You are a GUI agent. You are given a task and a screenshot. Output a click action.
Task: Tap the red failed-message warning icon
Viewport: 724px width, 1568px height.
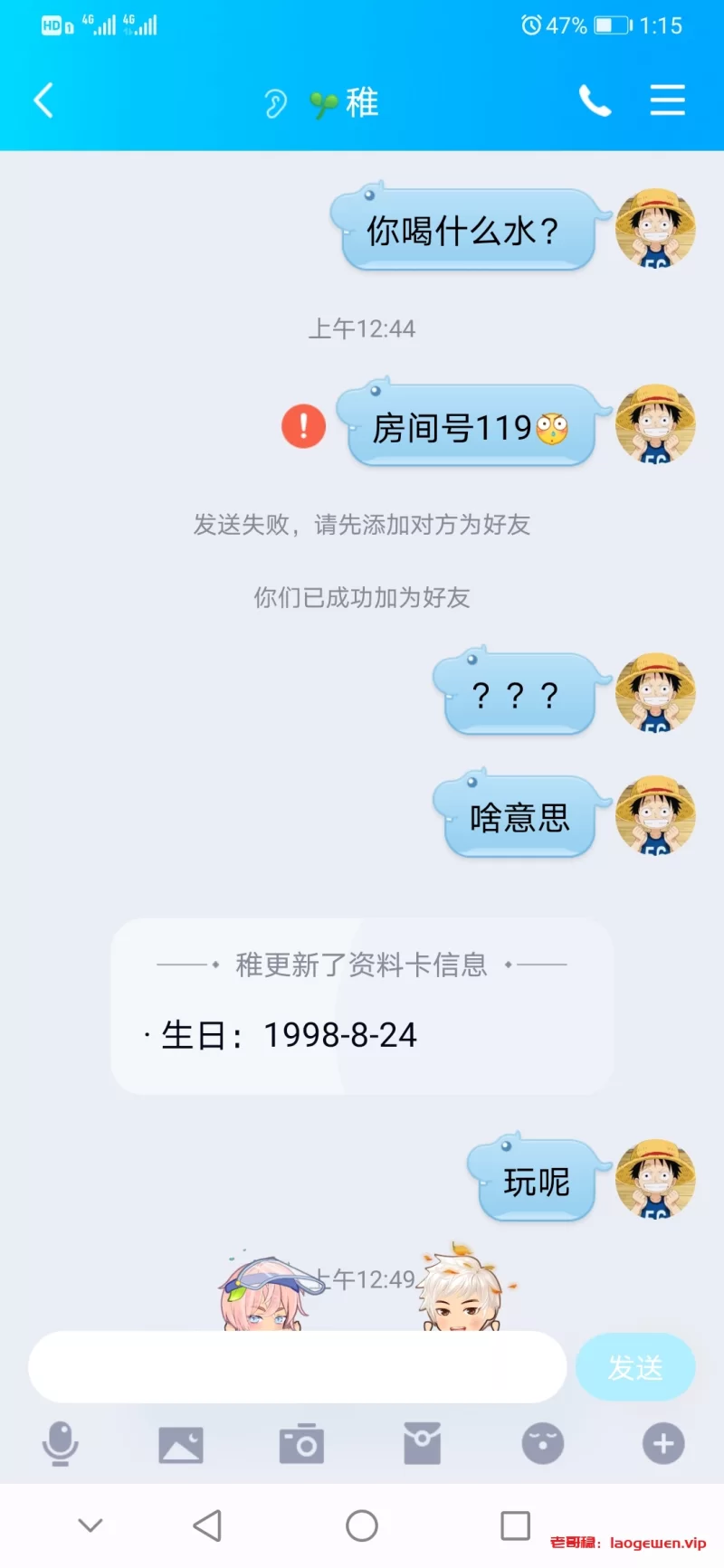(304, 425)
